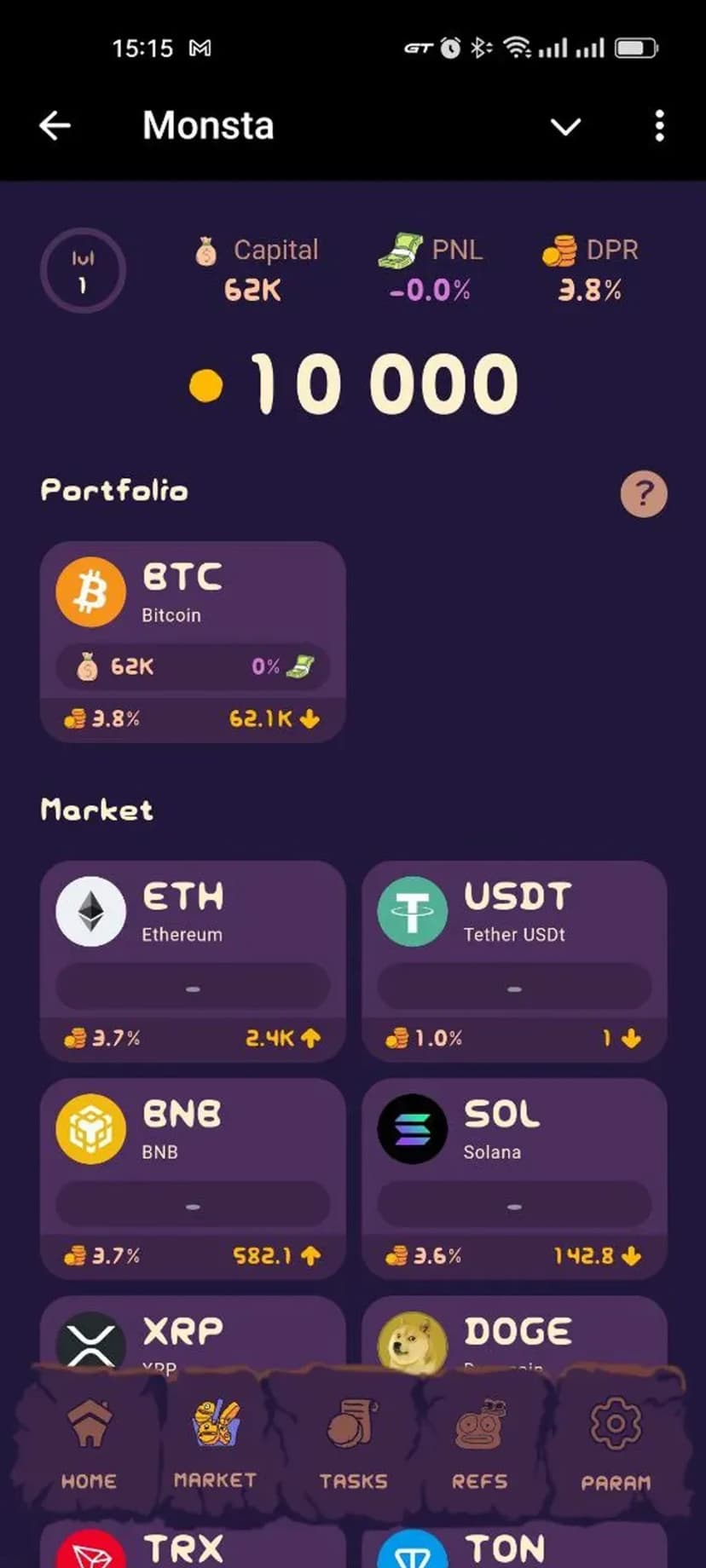The image size is (706, 1568).
Task: Go back from the Monsta screen
Action: coord(55,126)
